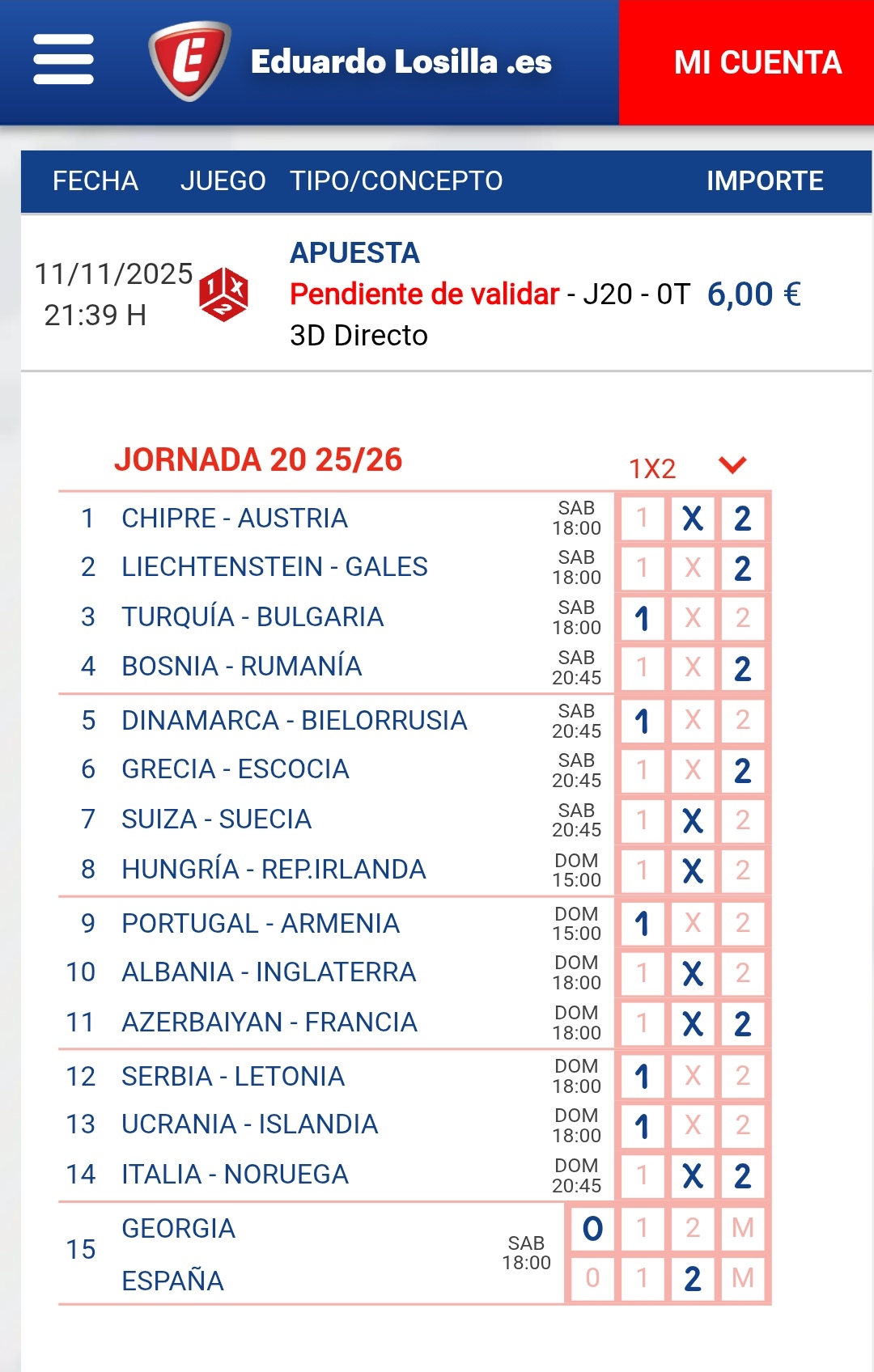Select 1 for Chipre - Austria

(x=642, y=519)
